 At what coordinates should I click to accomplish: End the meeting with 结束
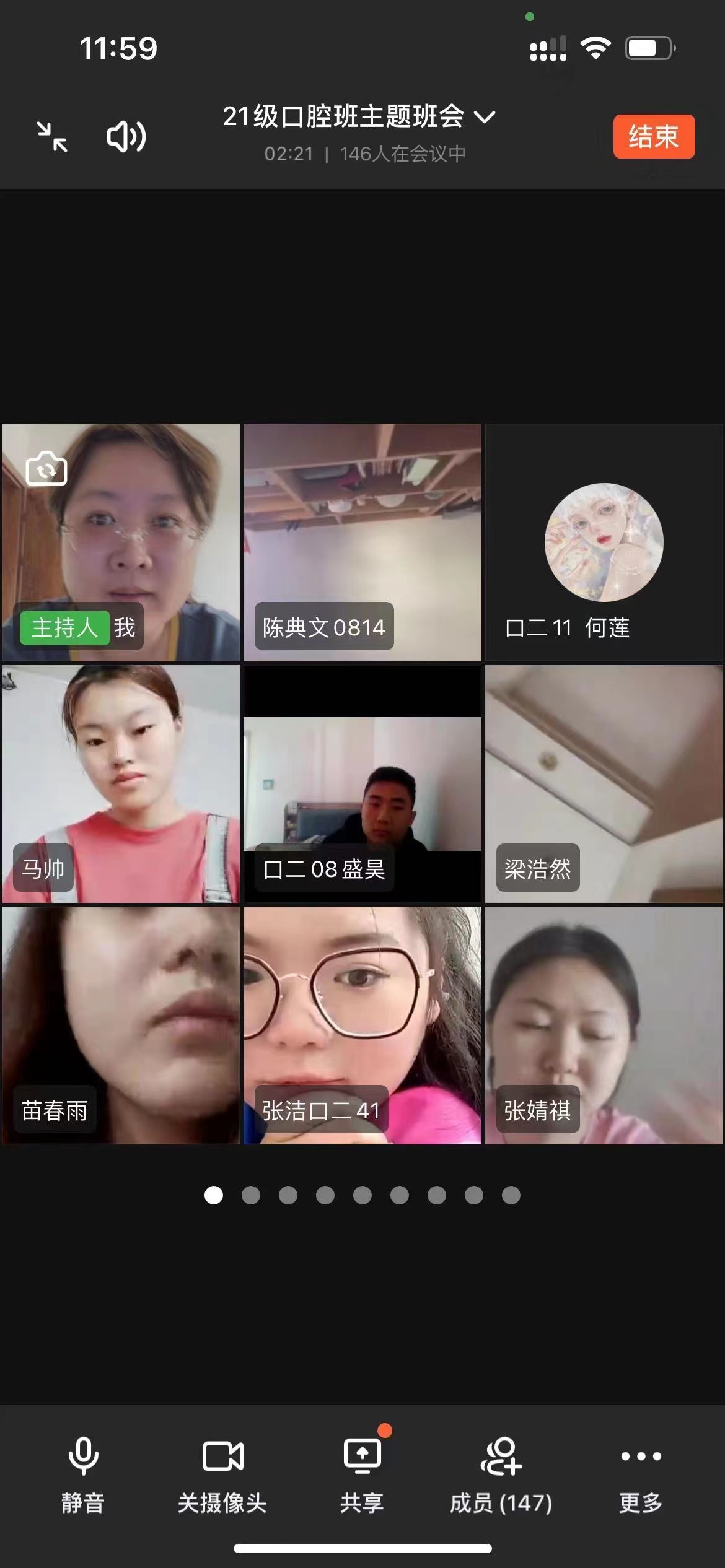[x=654, y=136]
